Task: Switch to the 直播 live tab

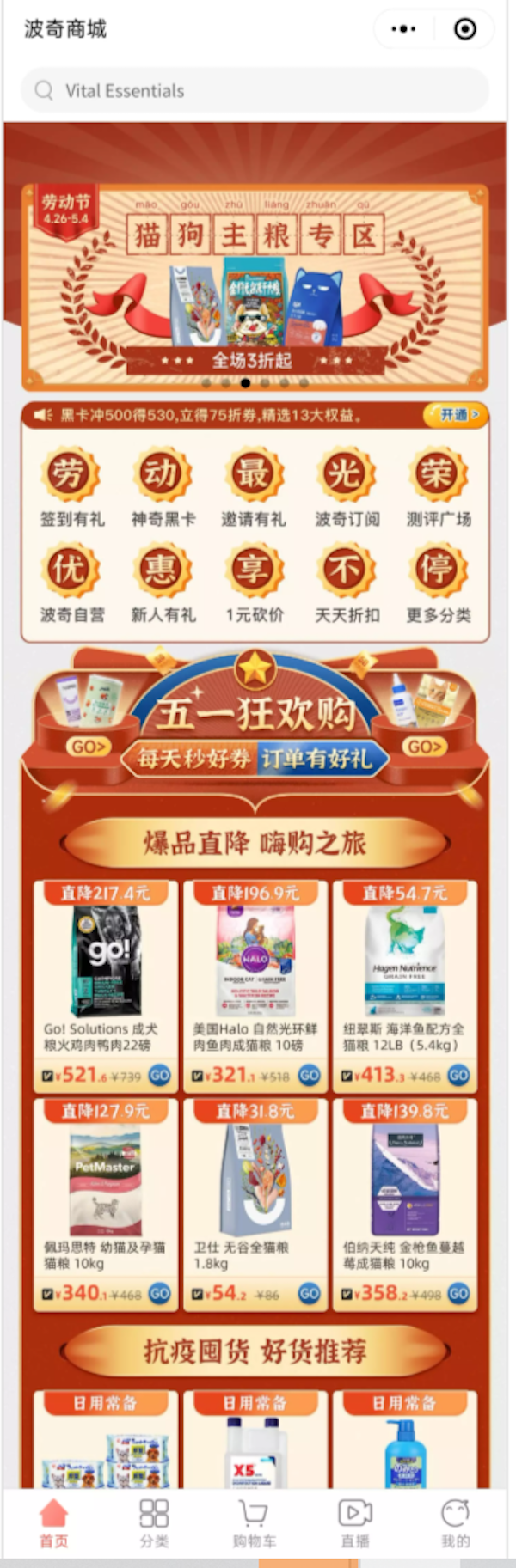Action: pos(354,1523)
